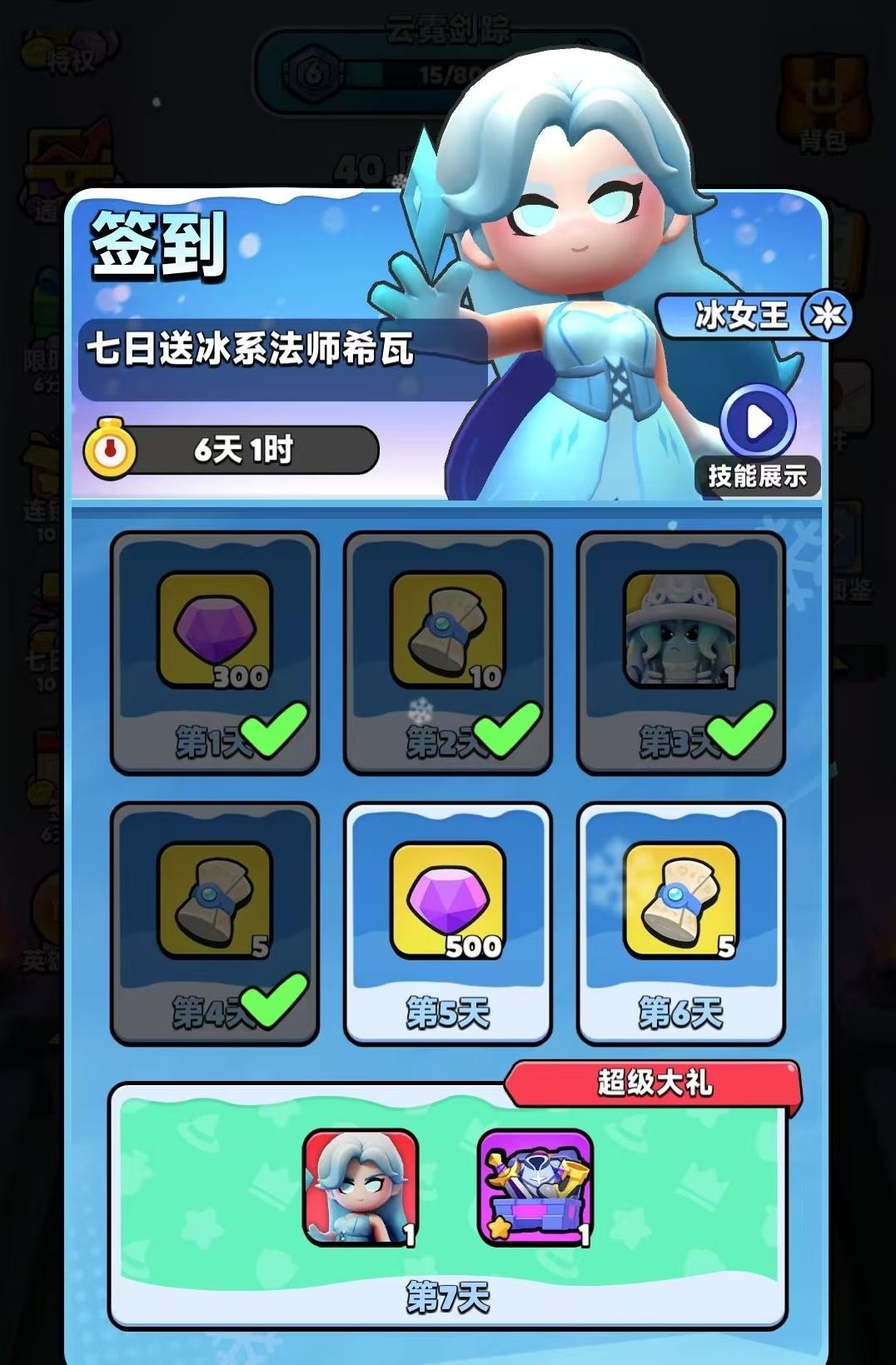Viewport: 896px width, 1365px height.
Task: Select the 第6天 scroll reward card
Action: coord(680,922)
